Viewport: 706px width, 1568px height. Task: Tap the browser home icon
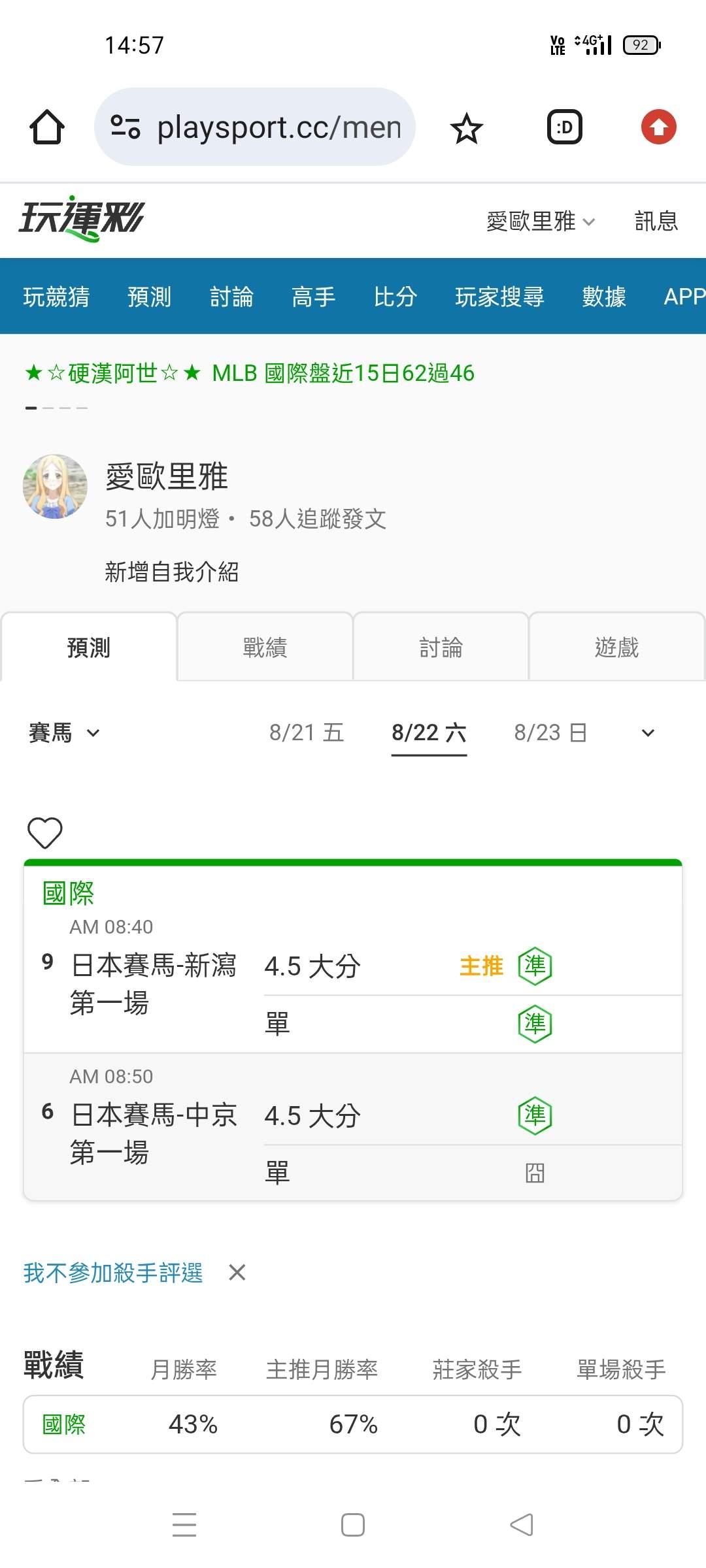[x=47, y=127]
